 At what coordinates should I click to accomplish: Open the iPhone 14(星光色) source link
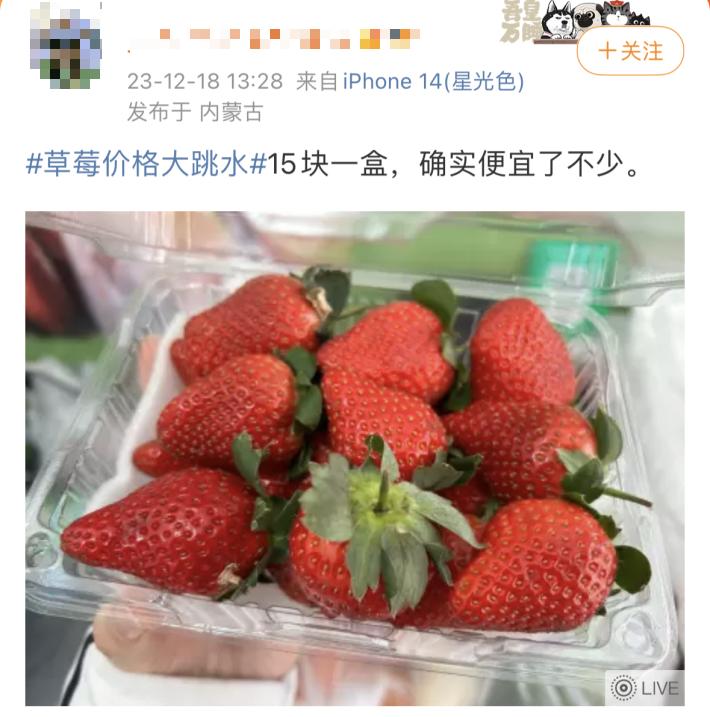[433, 81]
